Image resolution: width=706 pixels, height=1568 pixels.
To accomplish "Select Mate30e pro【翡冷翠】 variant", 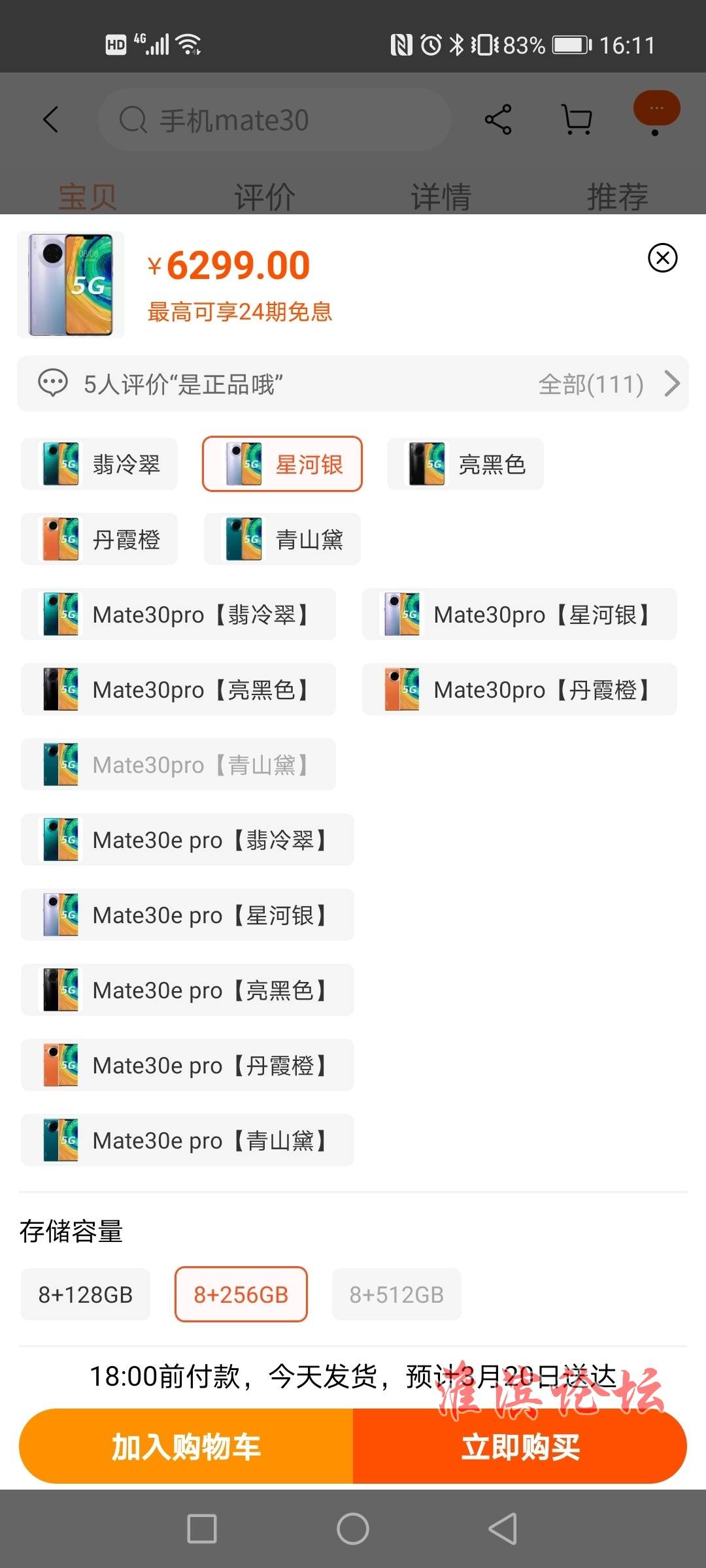I will tap(188, 840).
